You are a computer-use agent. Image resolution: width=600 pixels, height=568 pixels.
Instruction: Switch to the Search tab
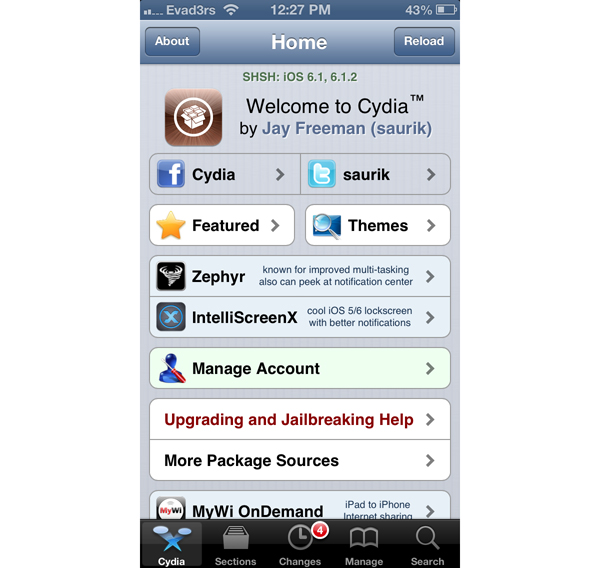click(x=427, y=545)
